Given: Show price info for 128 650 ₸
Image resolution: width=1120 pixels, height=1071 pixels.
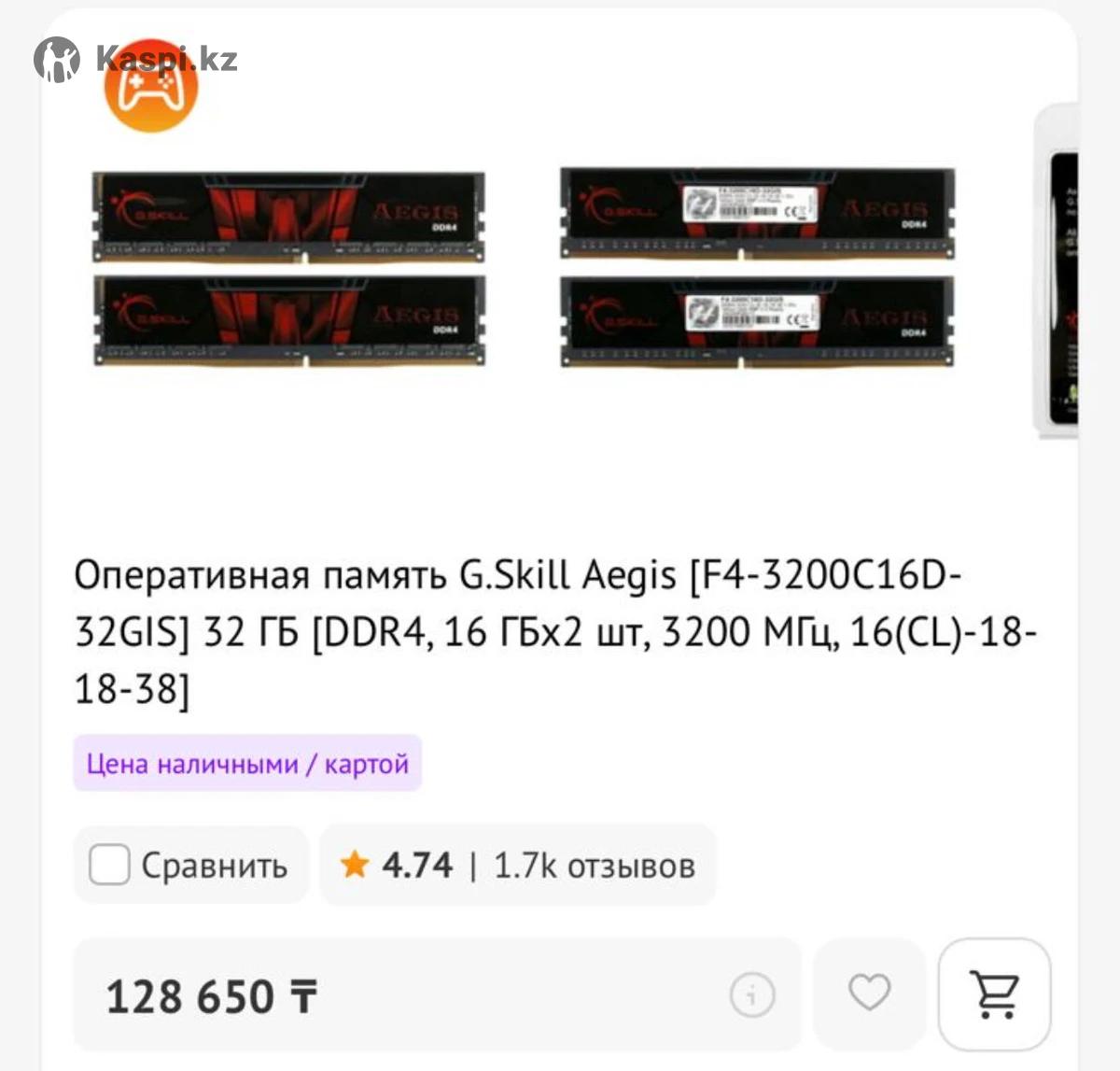Looking at the screenshot, I should coord(752,994).
